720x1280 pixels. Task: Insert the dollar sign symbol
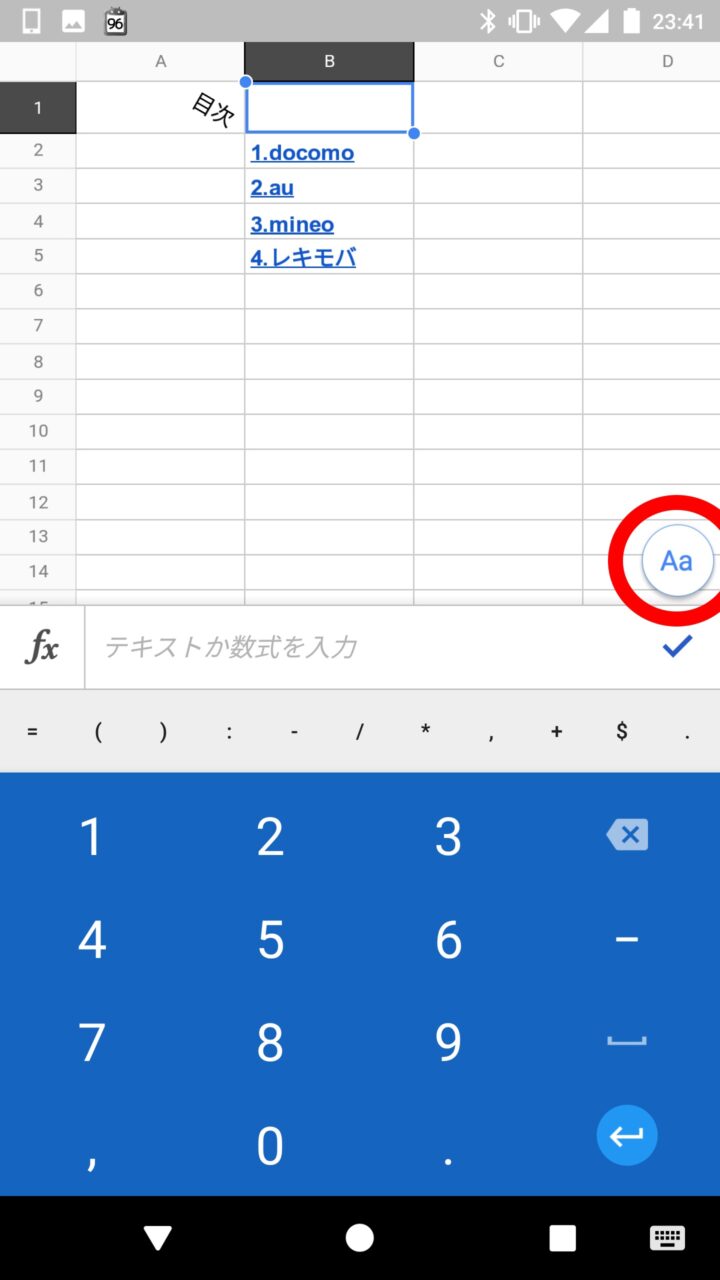(x=622, y=732)
